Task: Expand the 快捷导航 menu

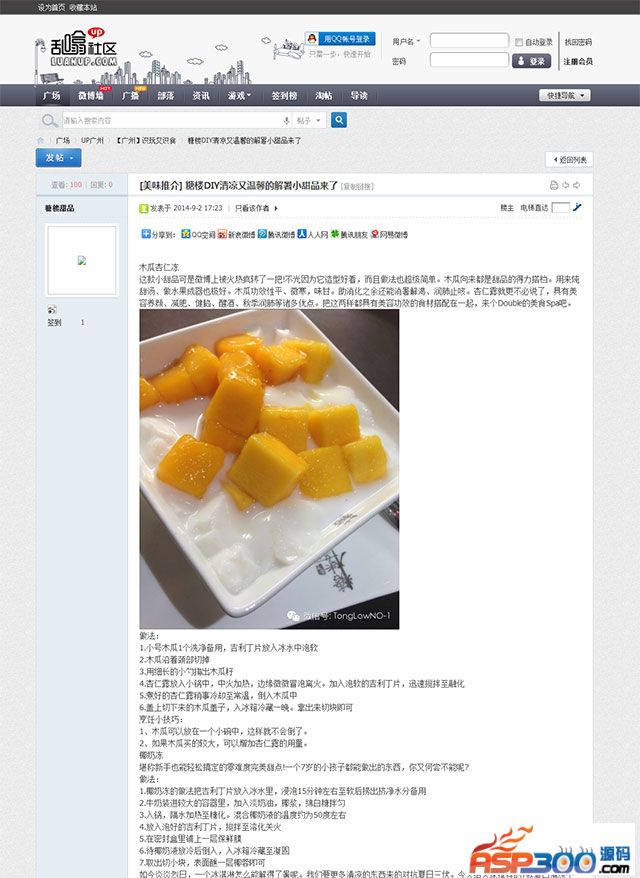Action: [x=565, y=96]
